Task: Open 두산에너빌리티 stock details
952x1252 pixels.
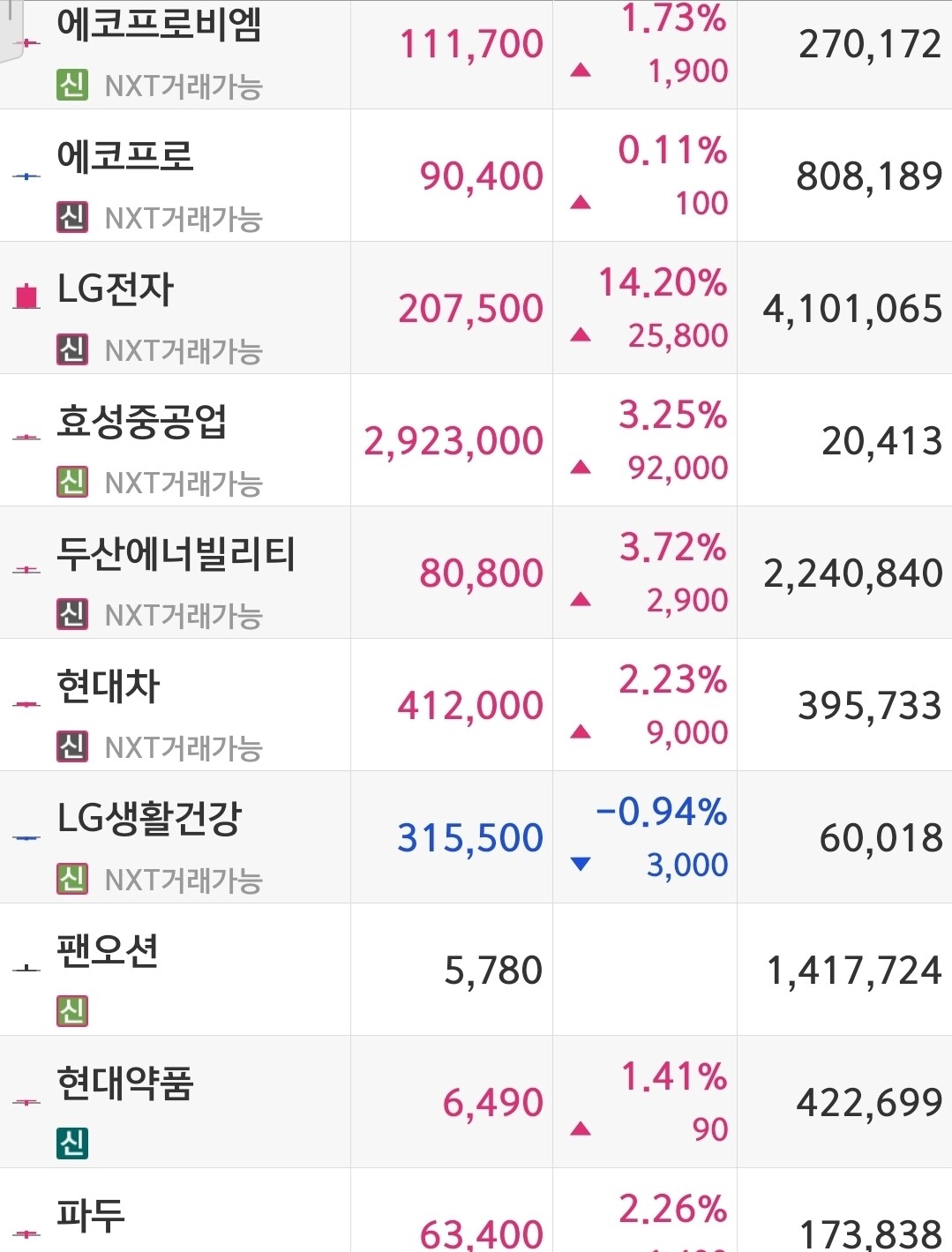Action: 476,573
